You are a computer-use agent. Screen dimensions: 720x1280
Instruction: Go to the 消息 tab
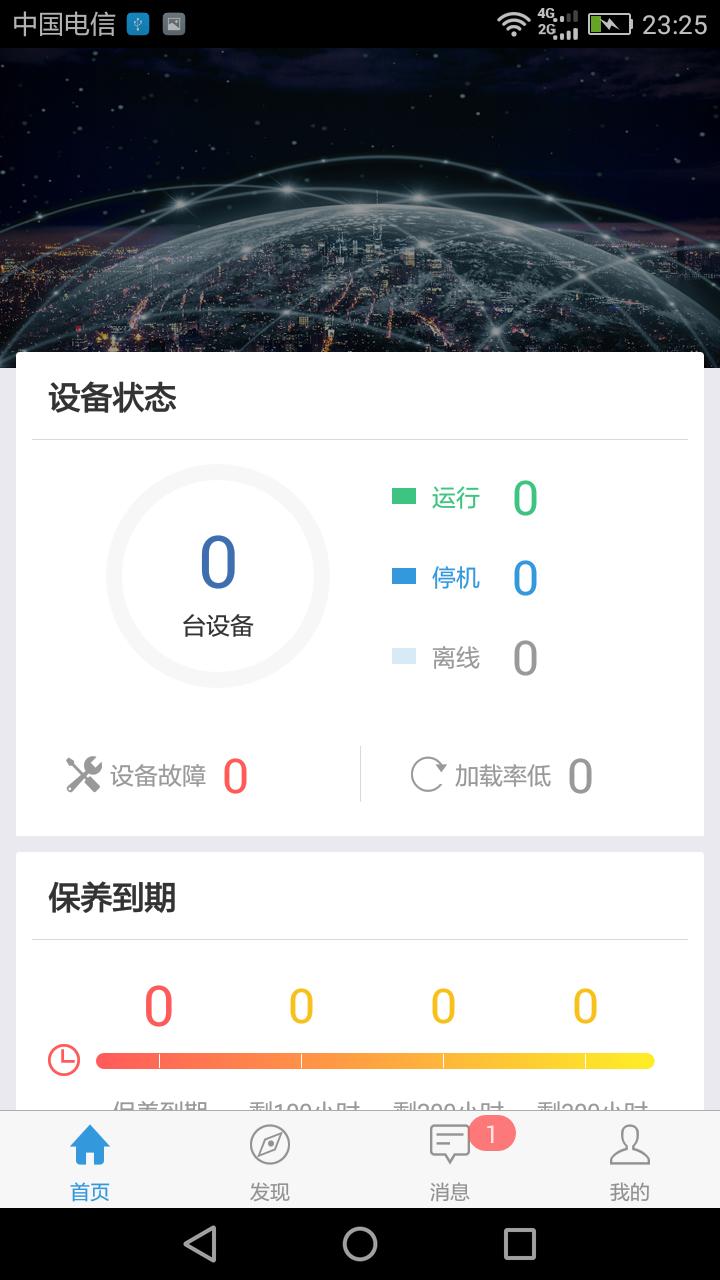click(450, 1162)
